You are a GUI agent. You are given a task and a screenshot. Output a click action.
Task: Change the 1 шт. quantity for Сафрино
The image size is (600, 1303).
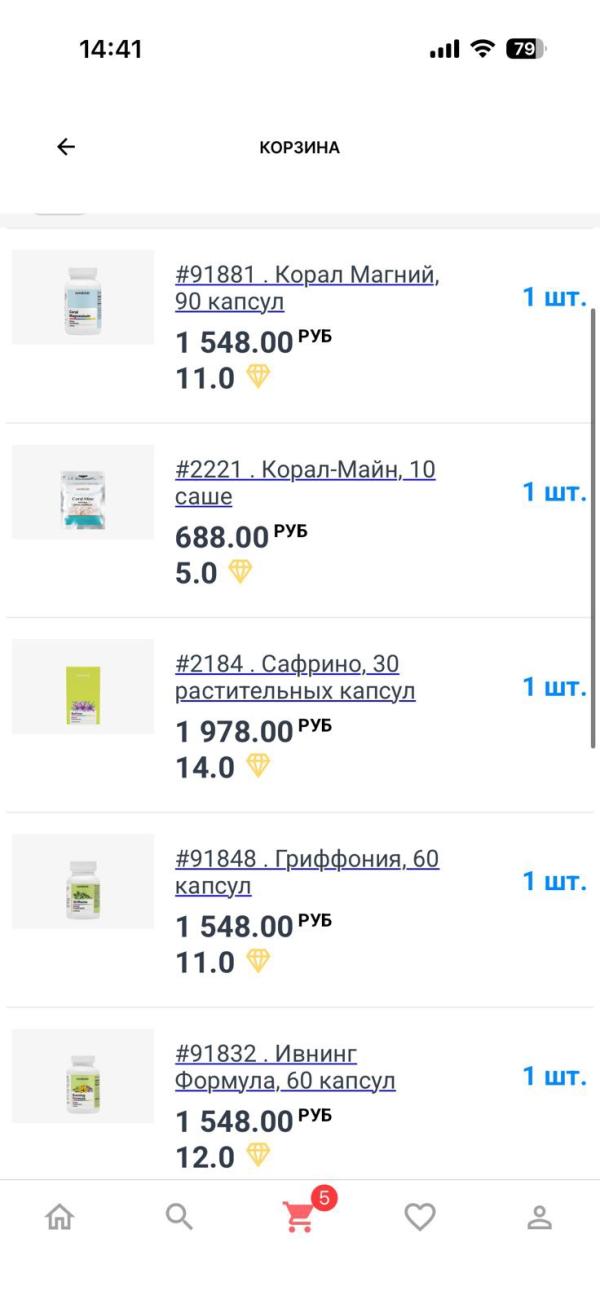pos(554,686)
